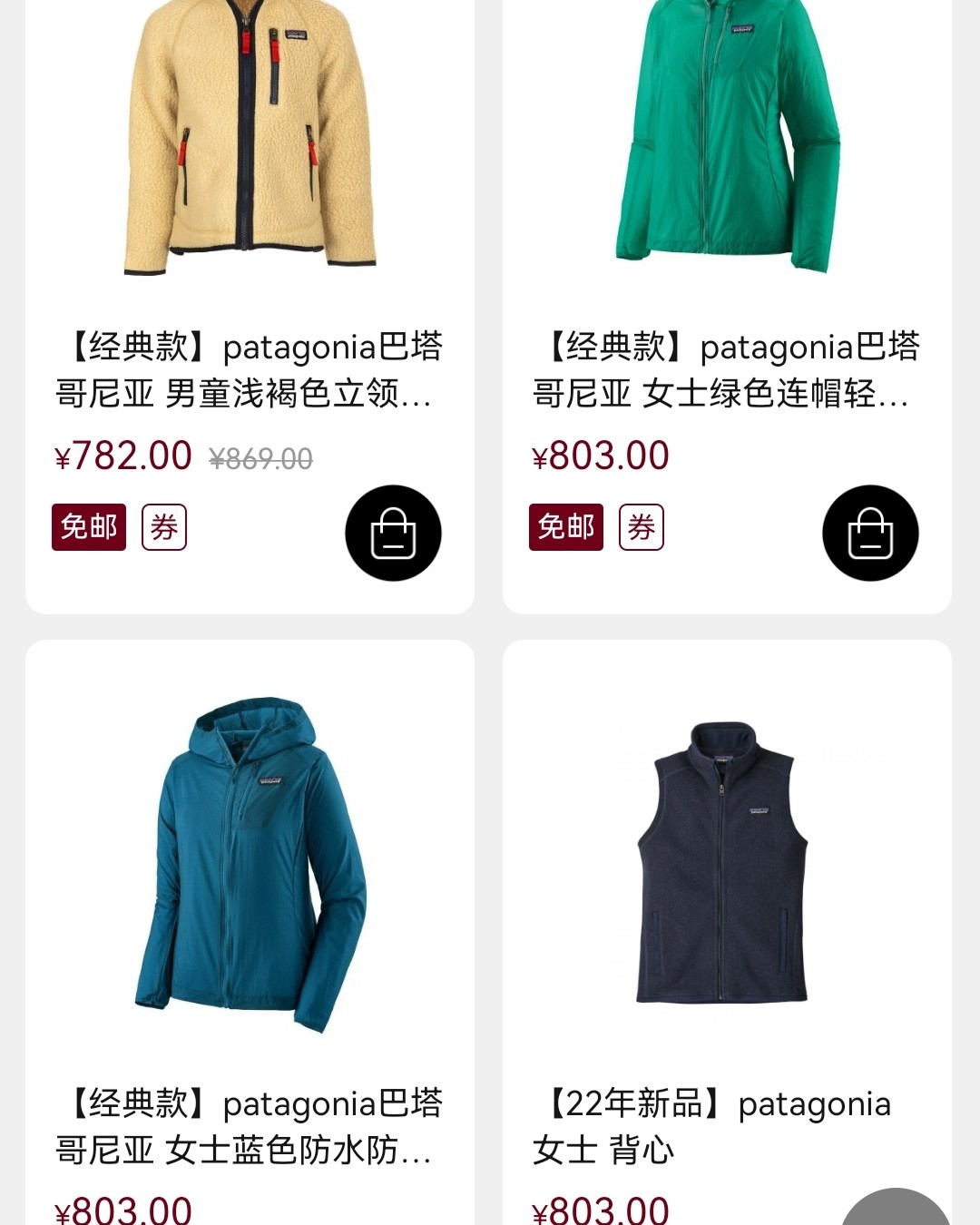Select the ¥803 price on the green jacket card
This screenshot has height=1225, width=980.
pyautogui.click(x=601, y=456)
